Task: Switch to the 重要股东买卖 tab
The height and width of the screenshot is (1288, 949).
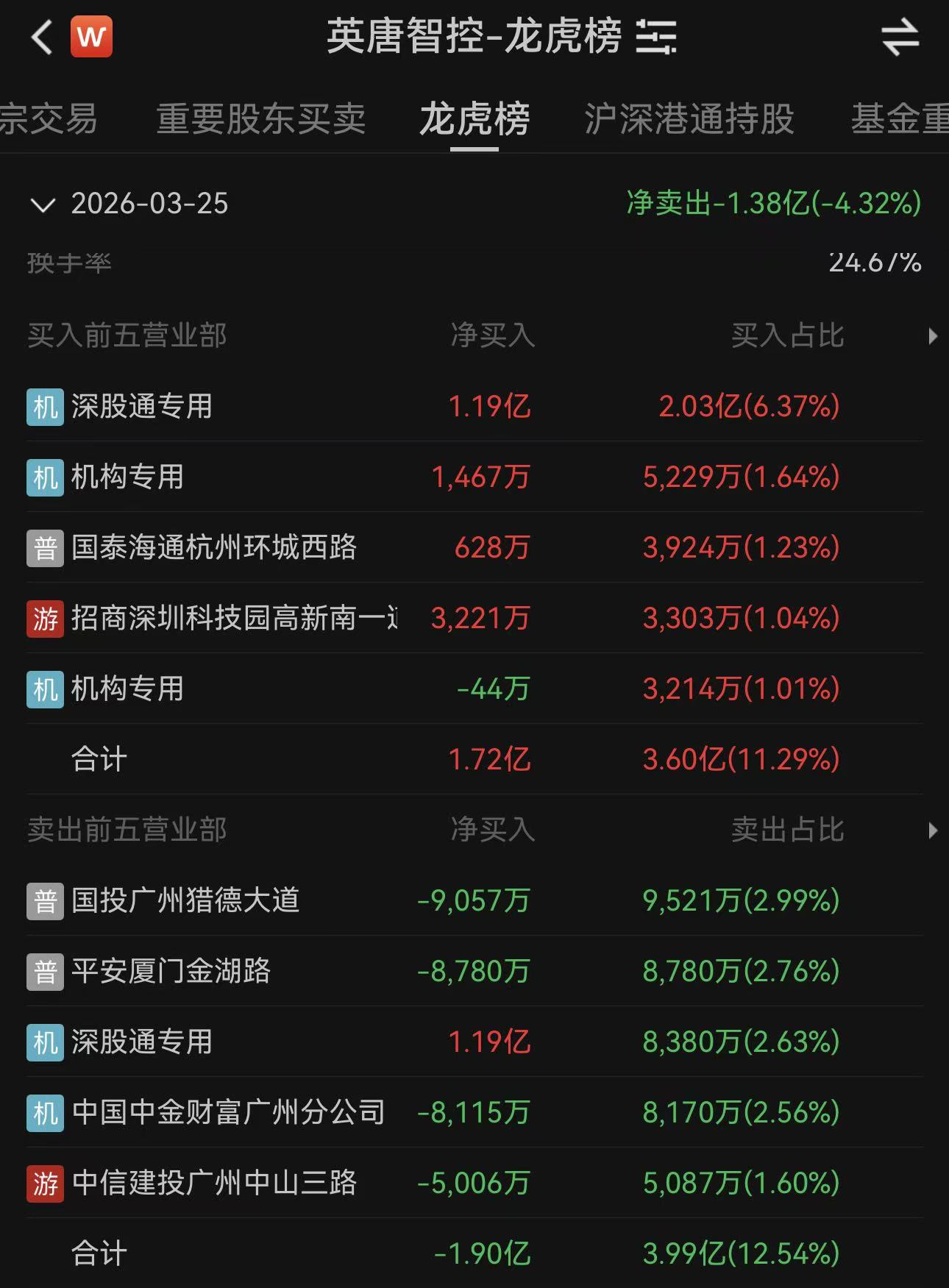Action: click(261, 119)
